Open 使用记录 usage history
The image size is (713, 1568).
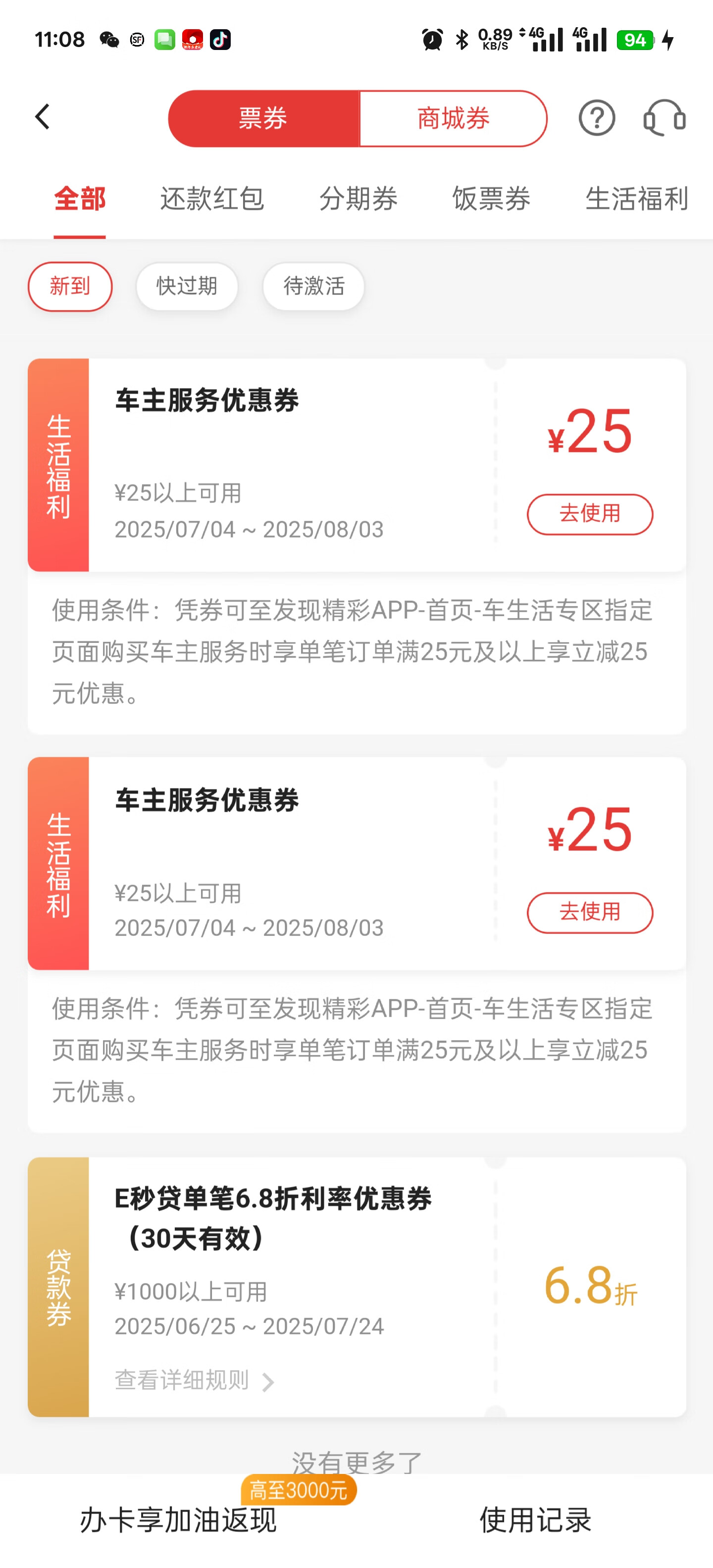[x=535, y=1520]
